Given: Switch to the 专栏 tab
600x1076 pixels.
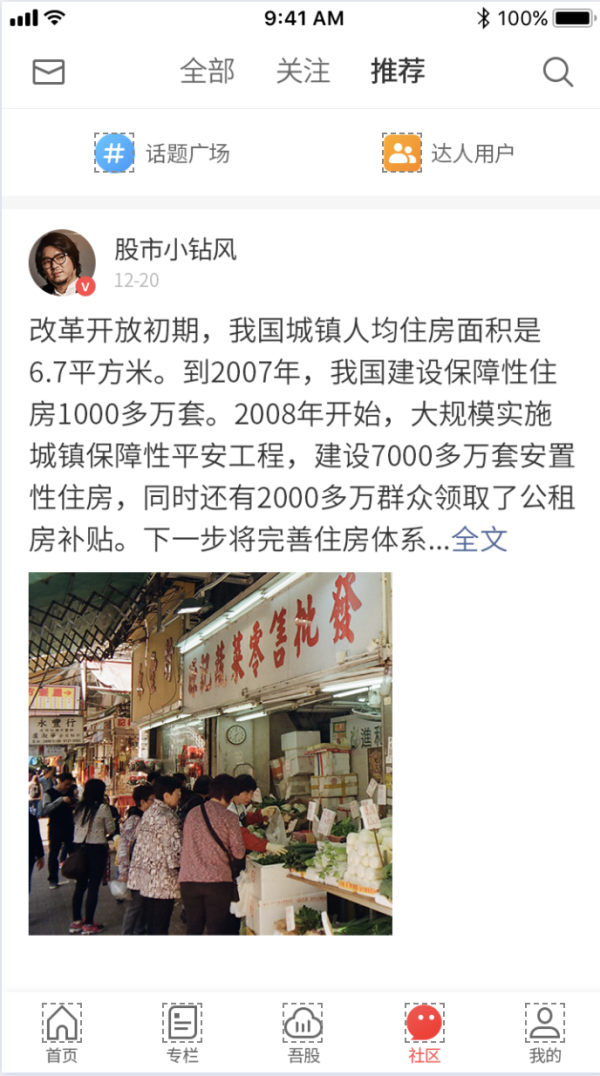Looking at the screenshot, I should point(182,1033).
